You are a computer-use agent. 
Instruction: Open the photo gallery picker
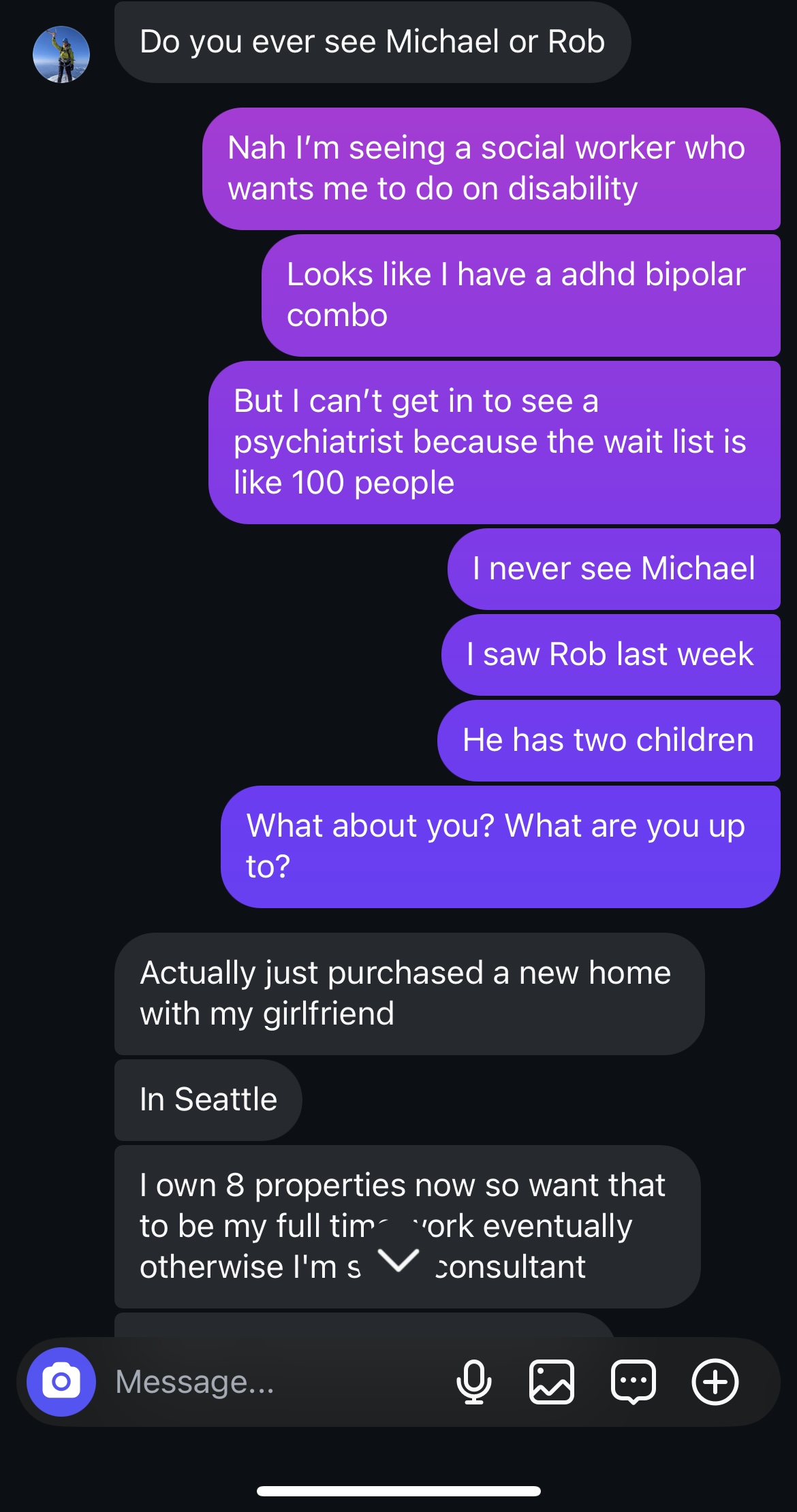(552, 1381)
